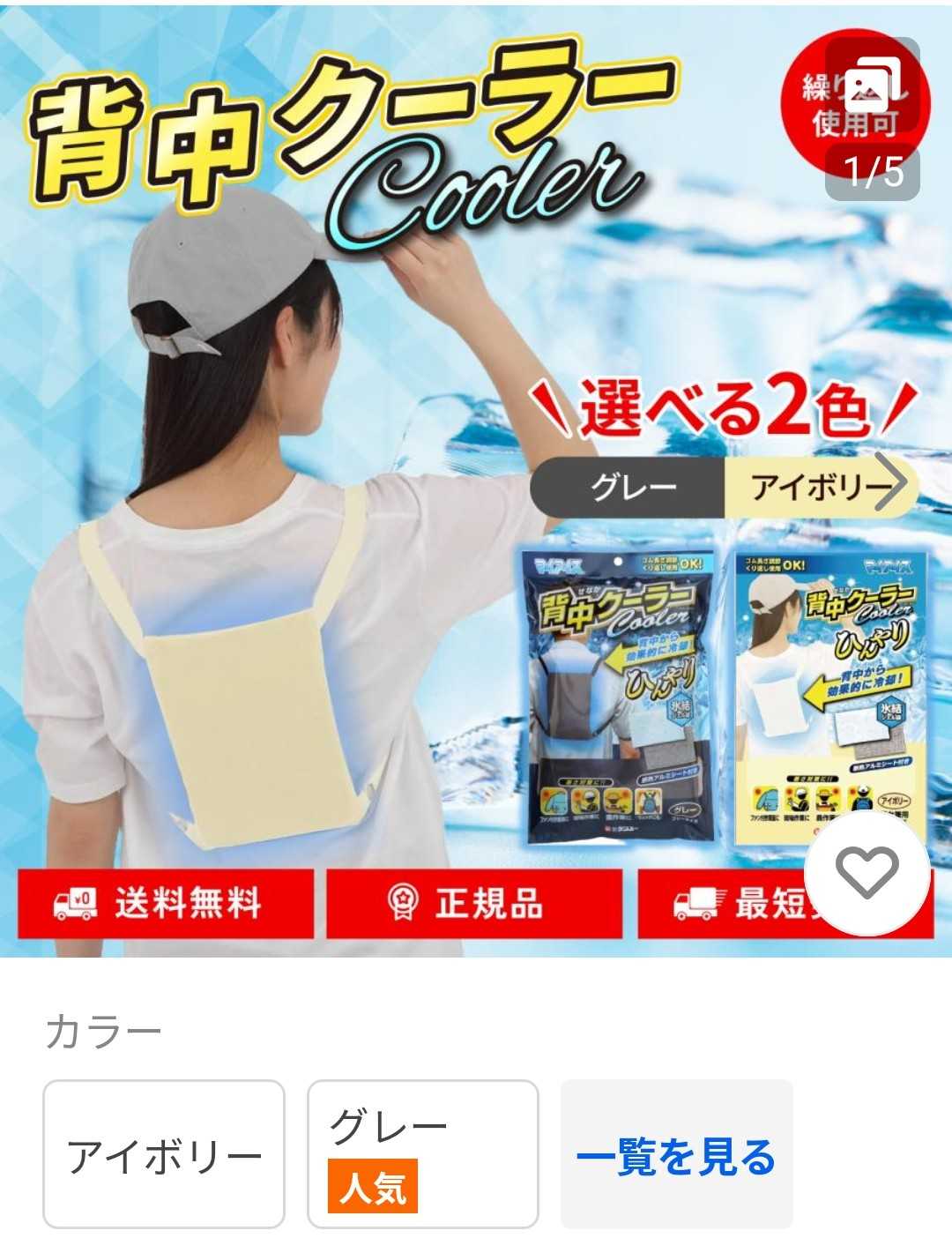Viewport: 952px width, 1253px height.
Task: Add this product to favorites with the heart
Action: coord(867,873)
